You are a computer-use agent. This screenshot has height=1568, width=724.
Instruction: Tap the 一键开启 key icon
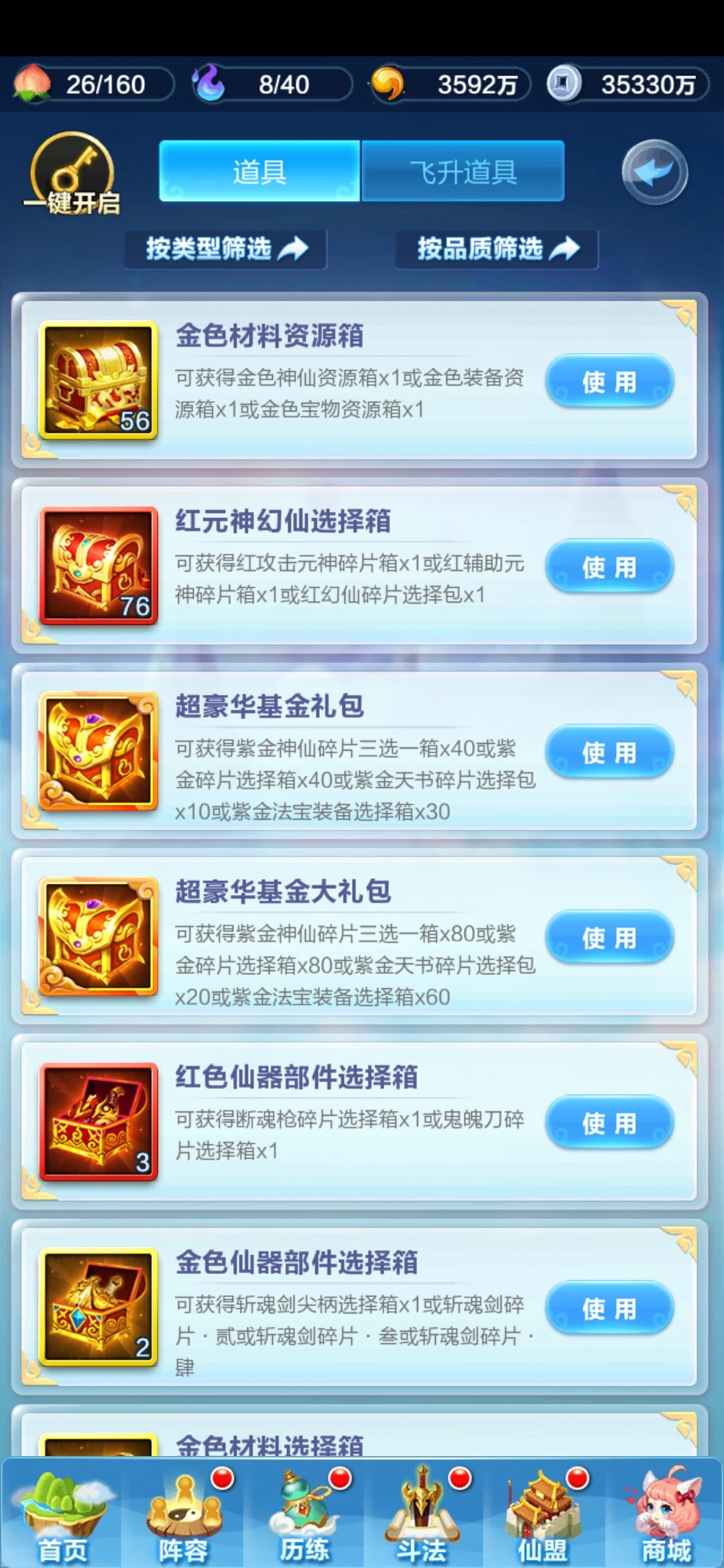coord(72,174)
